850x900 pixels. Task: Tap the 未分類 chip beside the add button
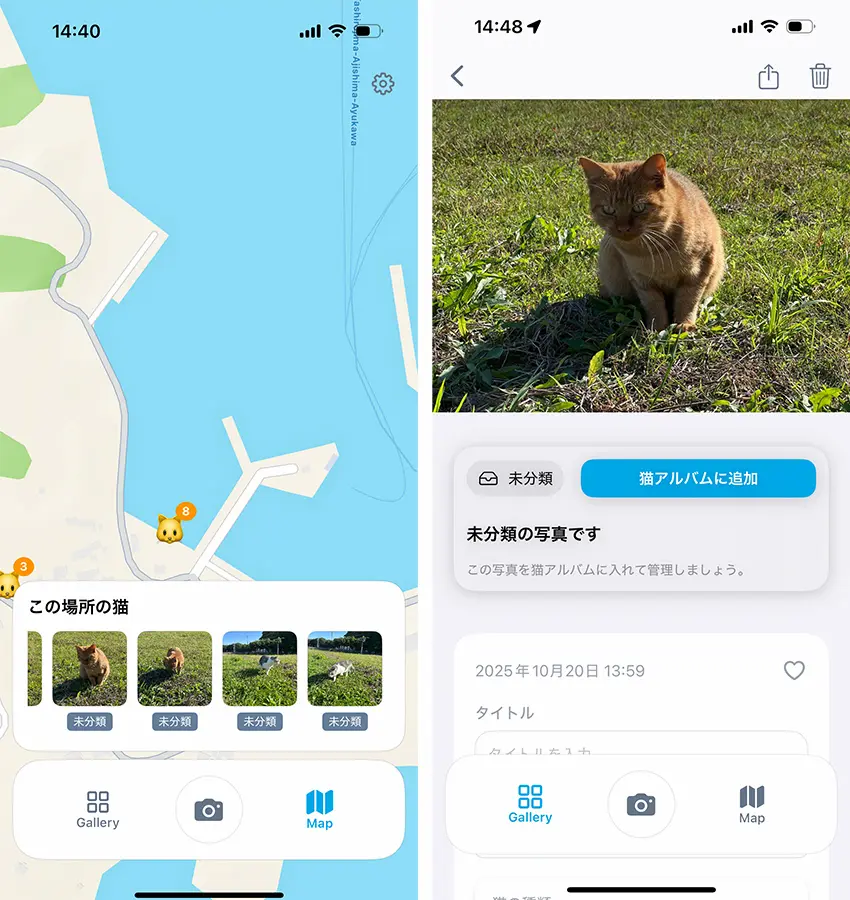(x=515, y=479)
